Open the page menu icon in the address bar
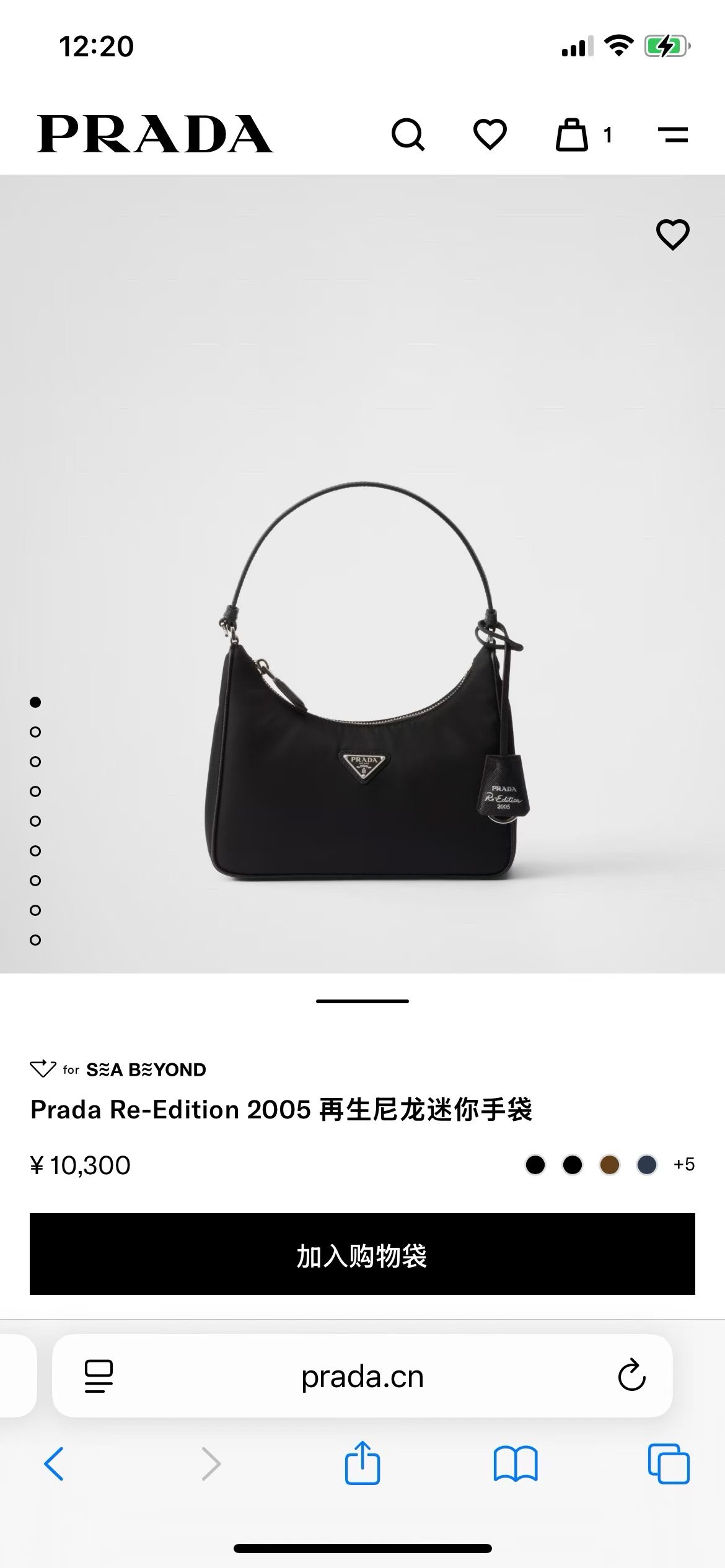This screenshot has width=725, height=1568. click(99, 1376)
